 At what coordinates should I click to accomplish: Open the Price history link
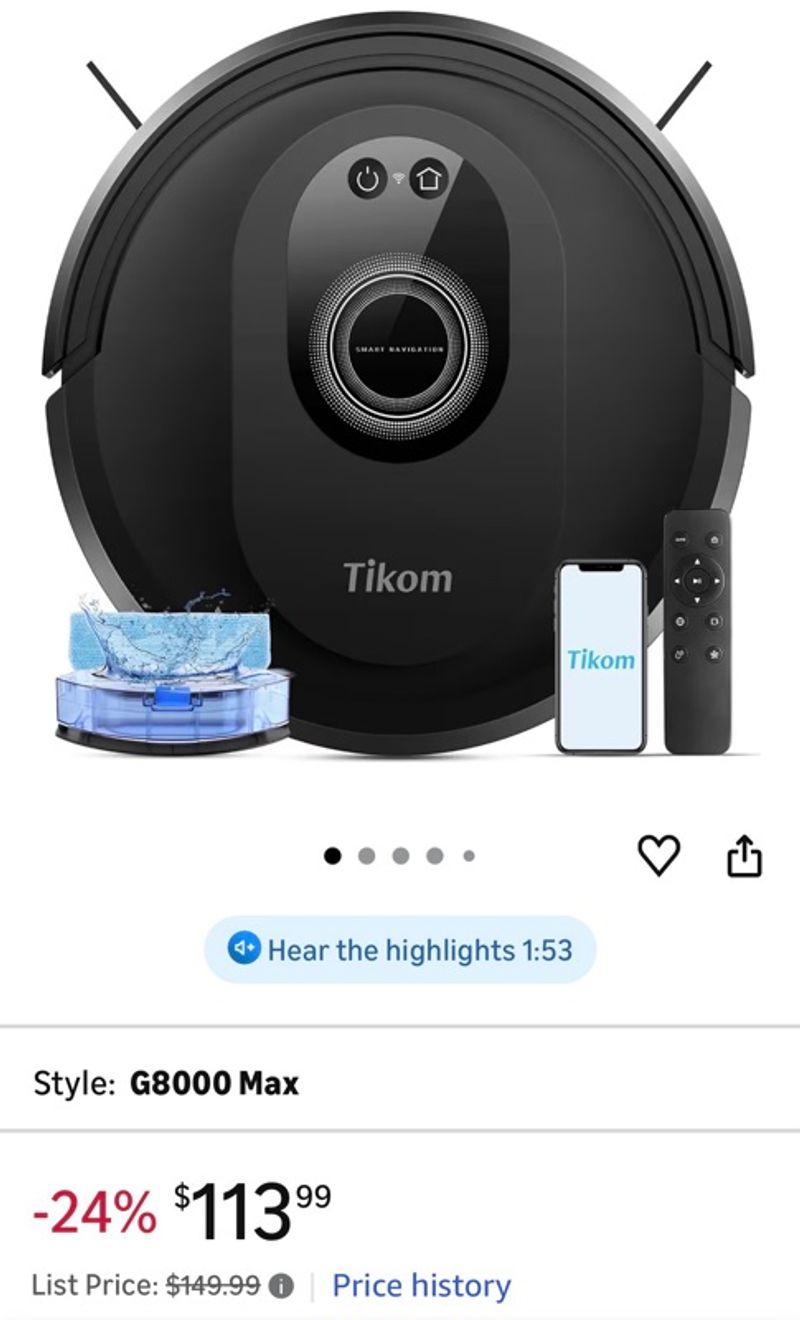[x=421, y=1285]
